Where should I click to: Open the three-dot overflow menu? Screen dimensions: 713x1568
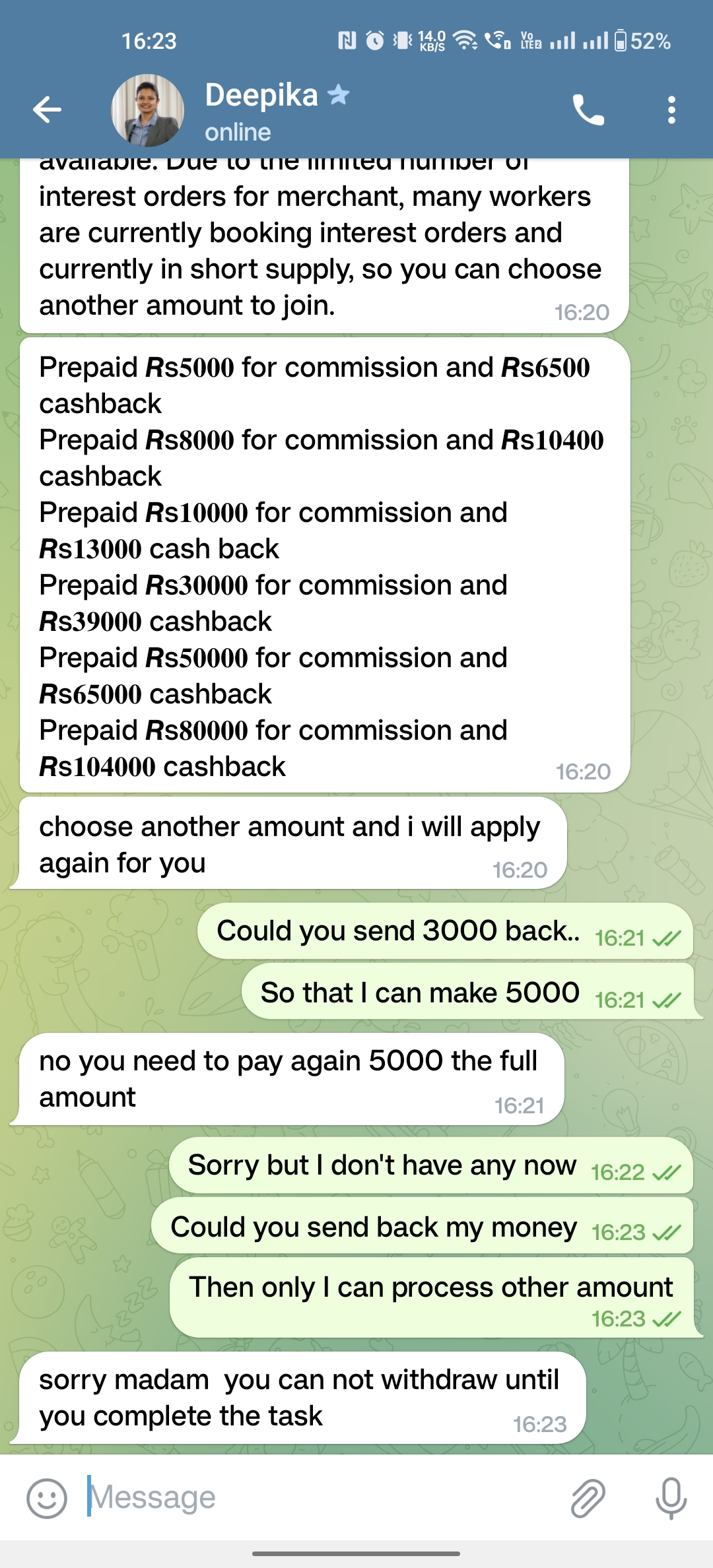click(x=671, y=110)
